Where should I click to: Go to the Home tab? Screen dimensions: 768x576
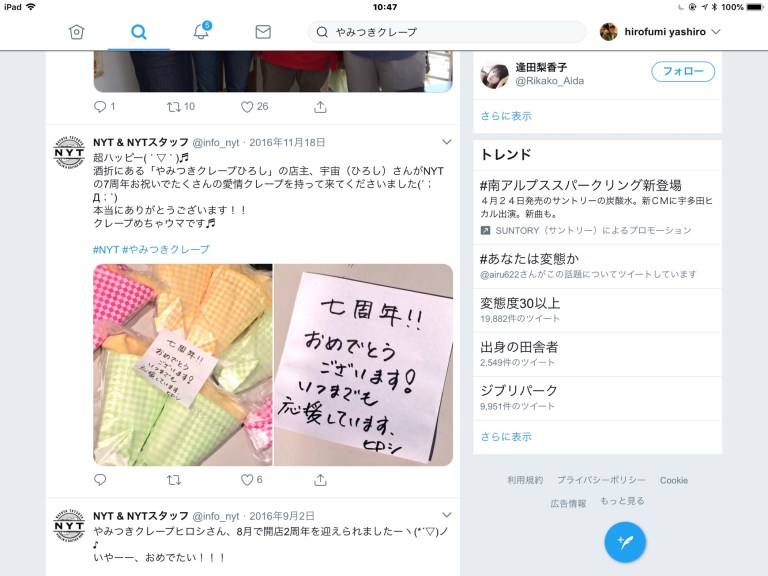[x=76, y=32]
